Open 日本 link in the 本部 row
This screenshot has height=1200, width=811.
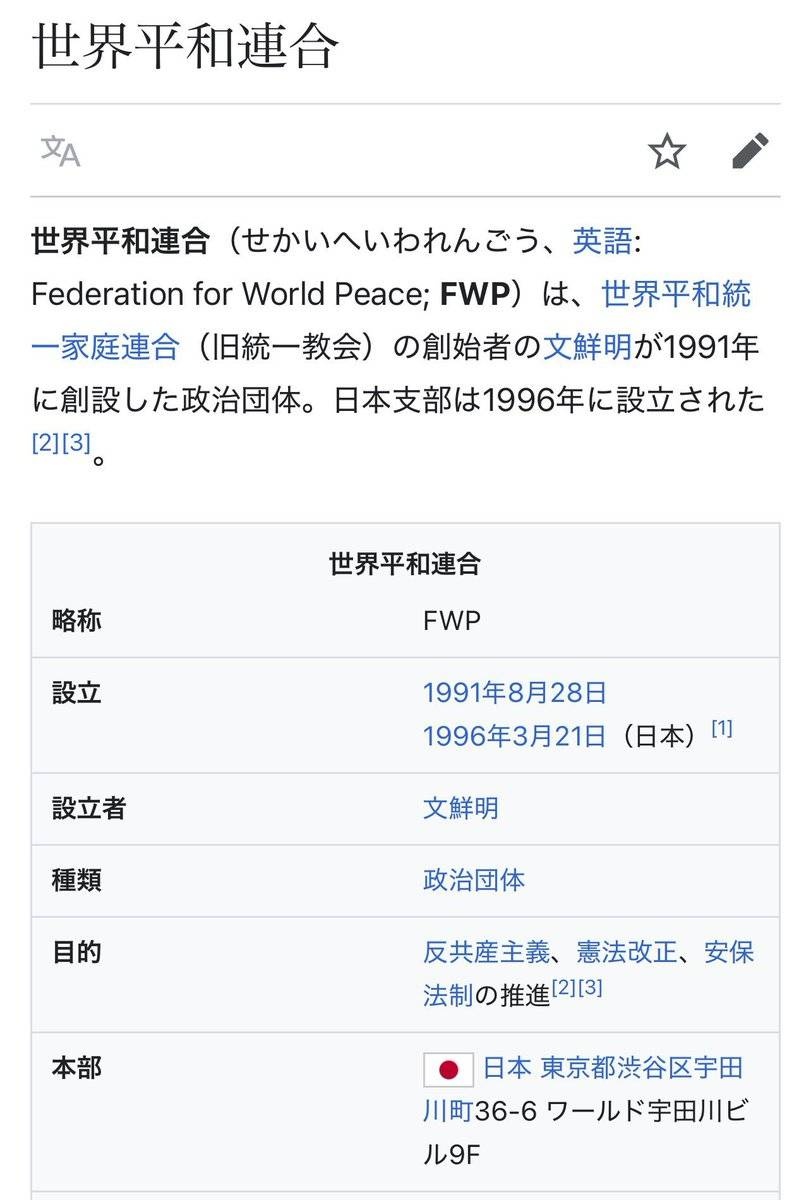(x=507, y=1068)
